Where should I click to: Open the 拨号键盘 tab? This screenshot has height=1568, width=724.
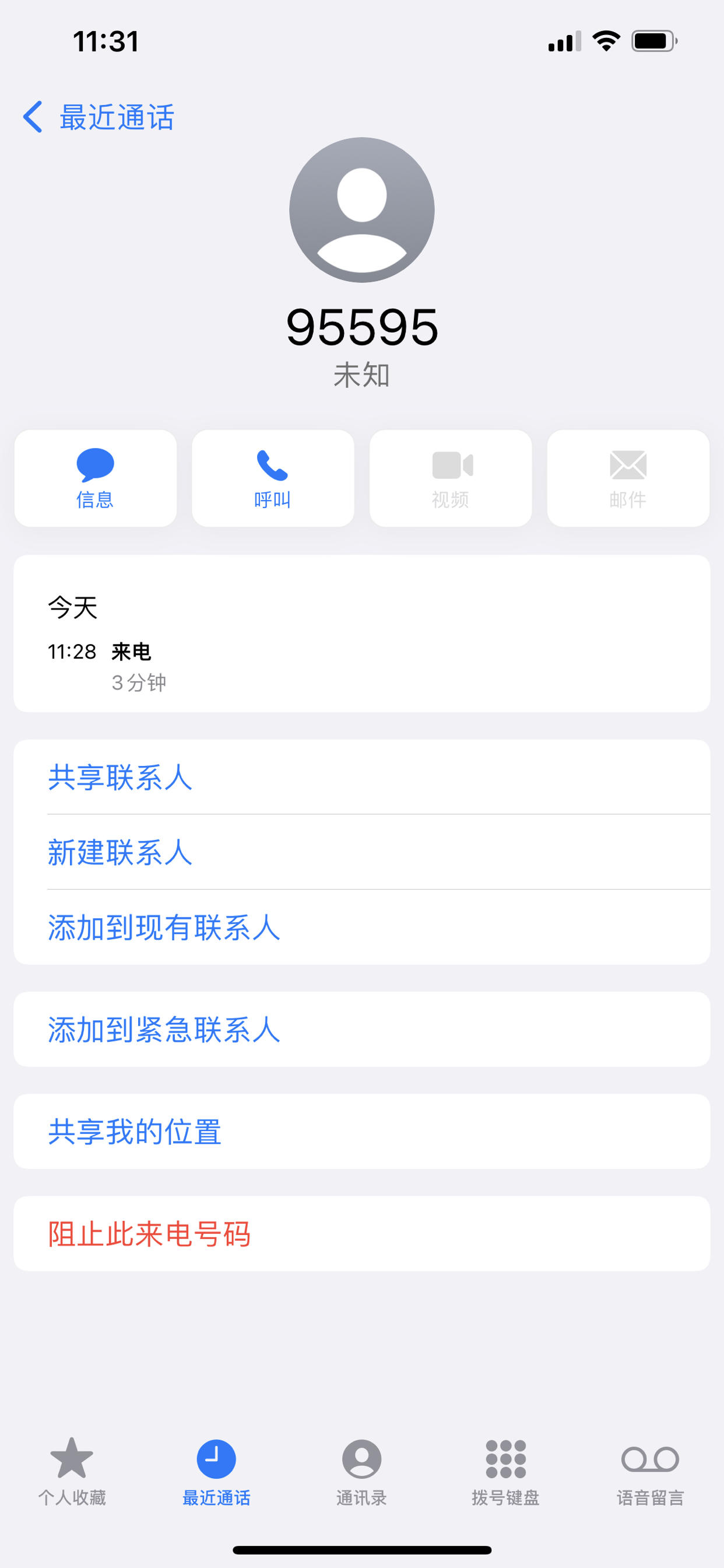[x=506, y=1472]
